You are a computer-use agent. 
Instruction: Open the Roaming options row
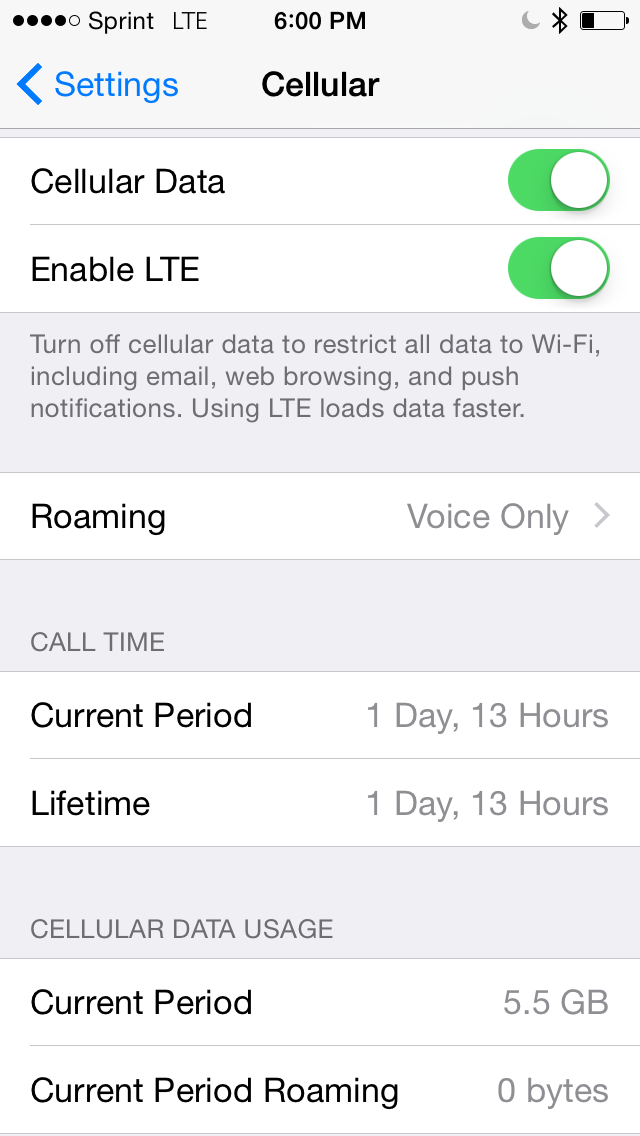[x=320, y=517]
